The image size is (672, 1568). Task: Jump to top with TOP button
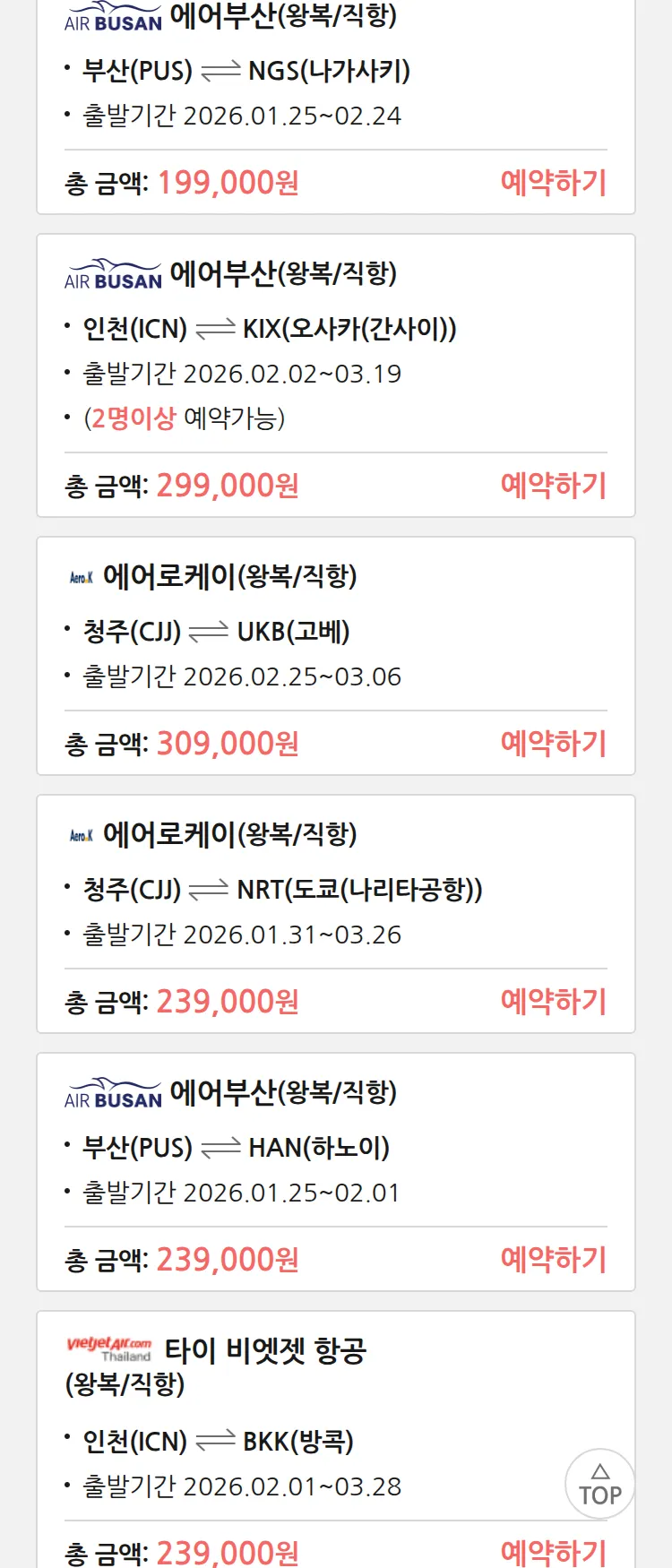click(599, 1484)
